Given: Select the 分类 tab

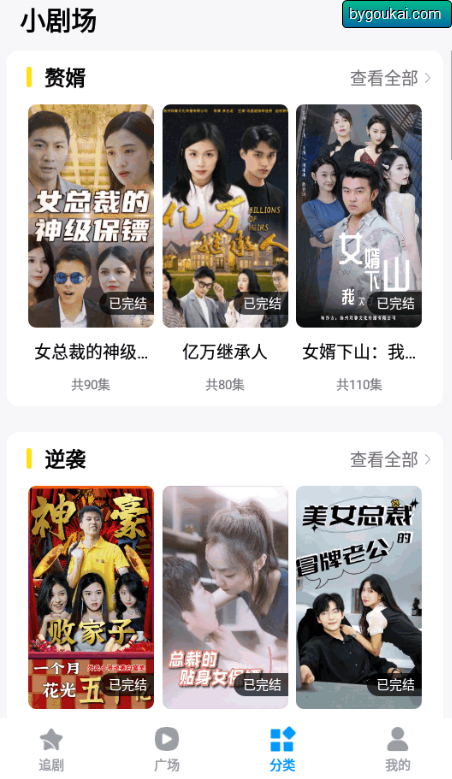Looking at the screenshot, I should (283, 749).
